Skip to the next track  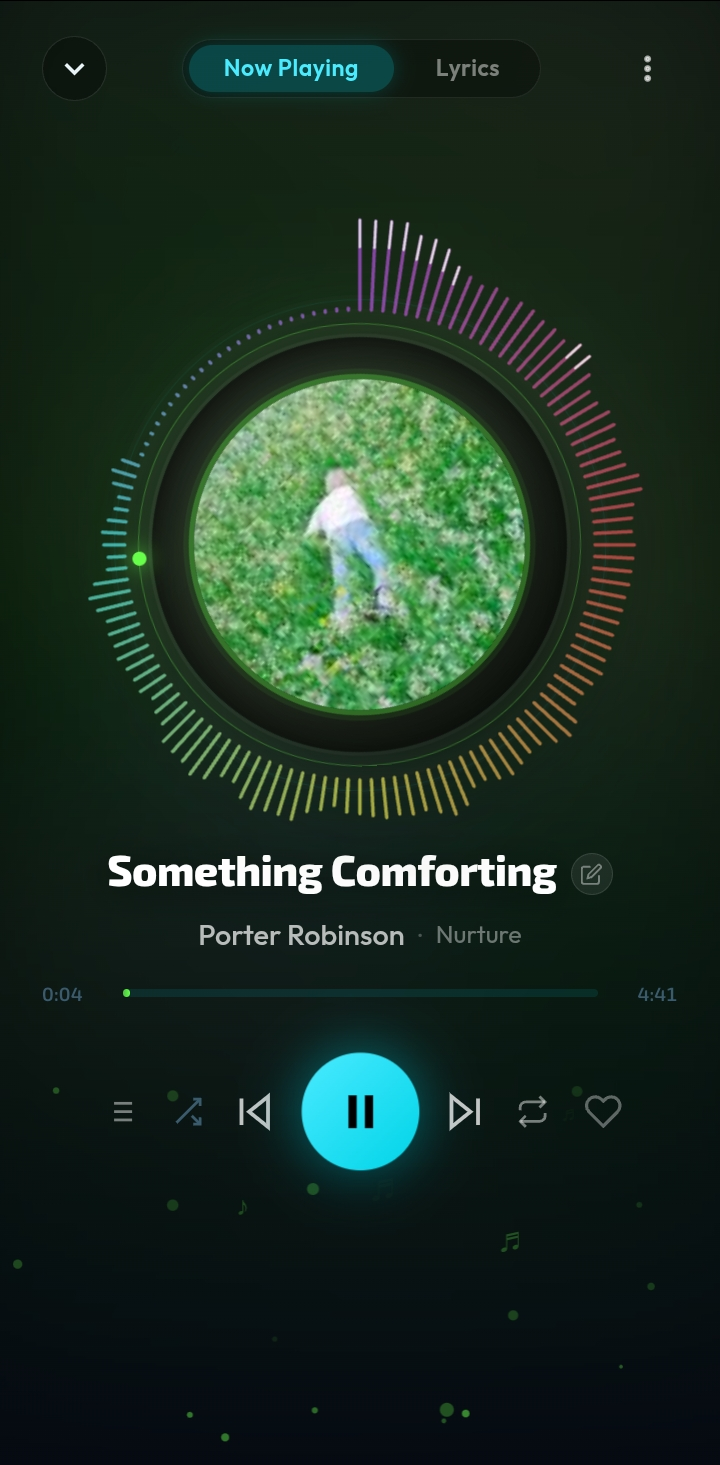[464, 1110]
